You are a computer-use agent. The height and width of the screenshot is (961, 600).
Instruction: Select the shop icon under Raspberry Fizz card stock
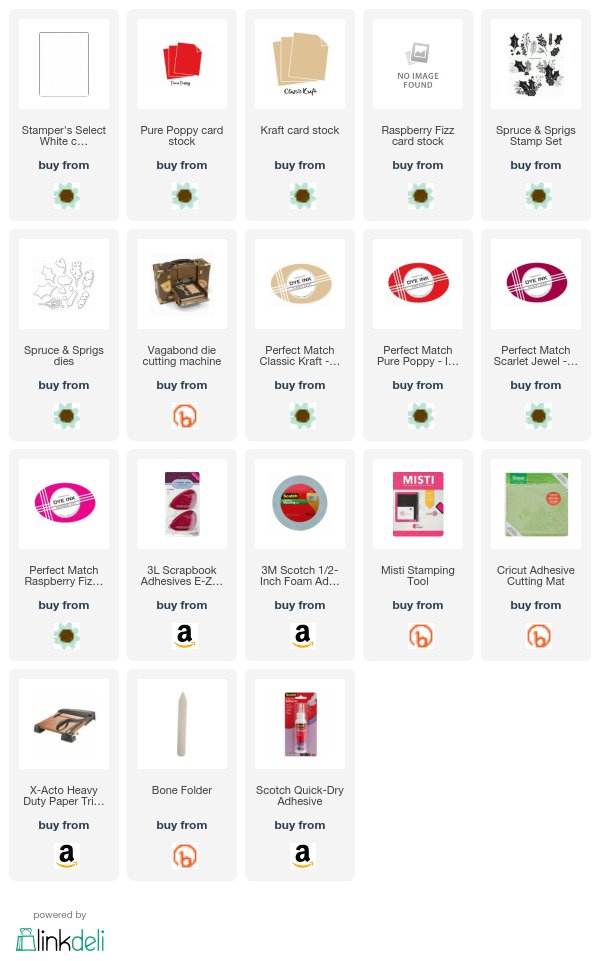point(420,196)
